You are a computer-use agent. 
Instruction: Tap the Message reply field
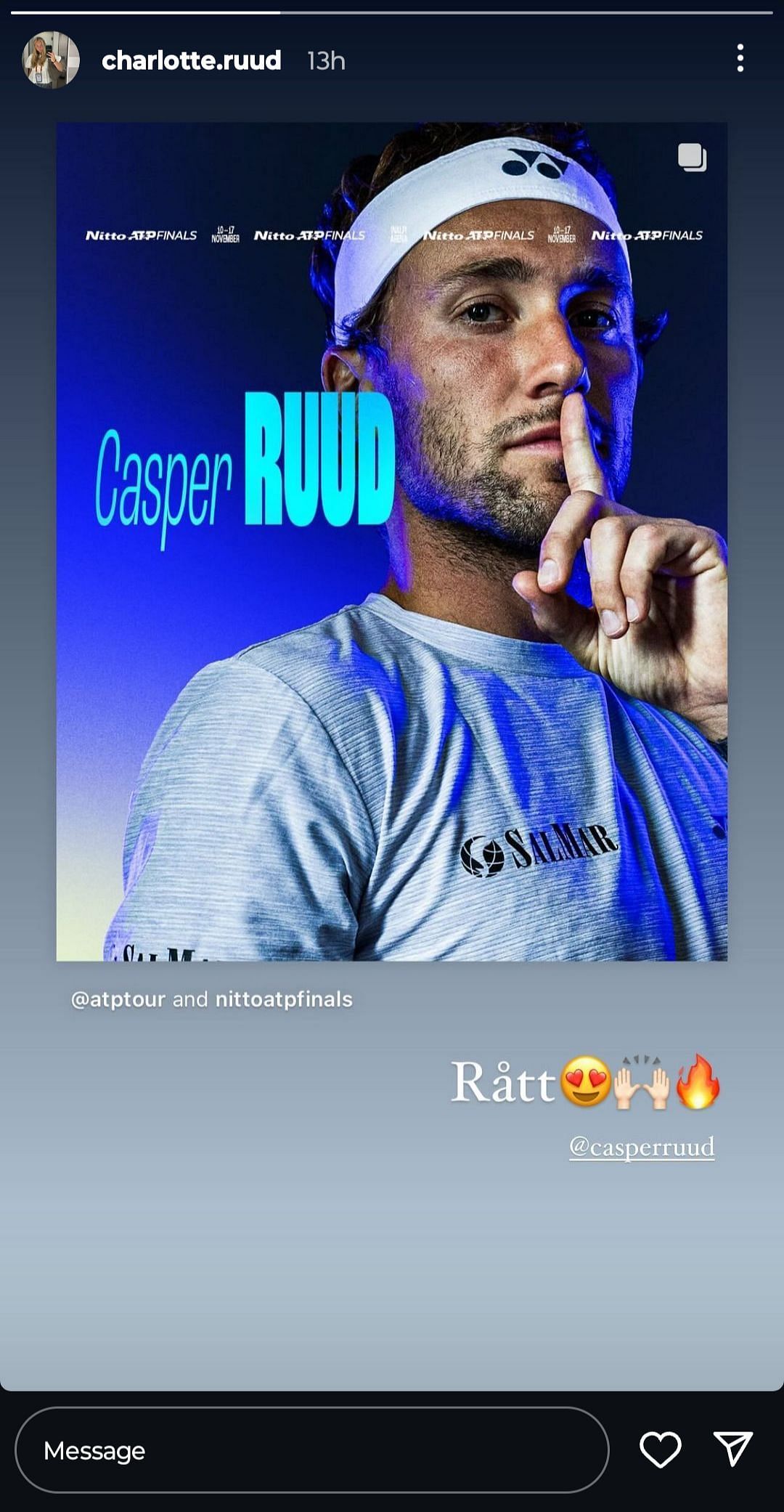tap(311, 1450)
